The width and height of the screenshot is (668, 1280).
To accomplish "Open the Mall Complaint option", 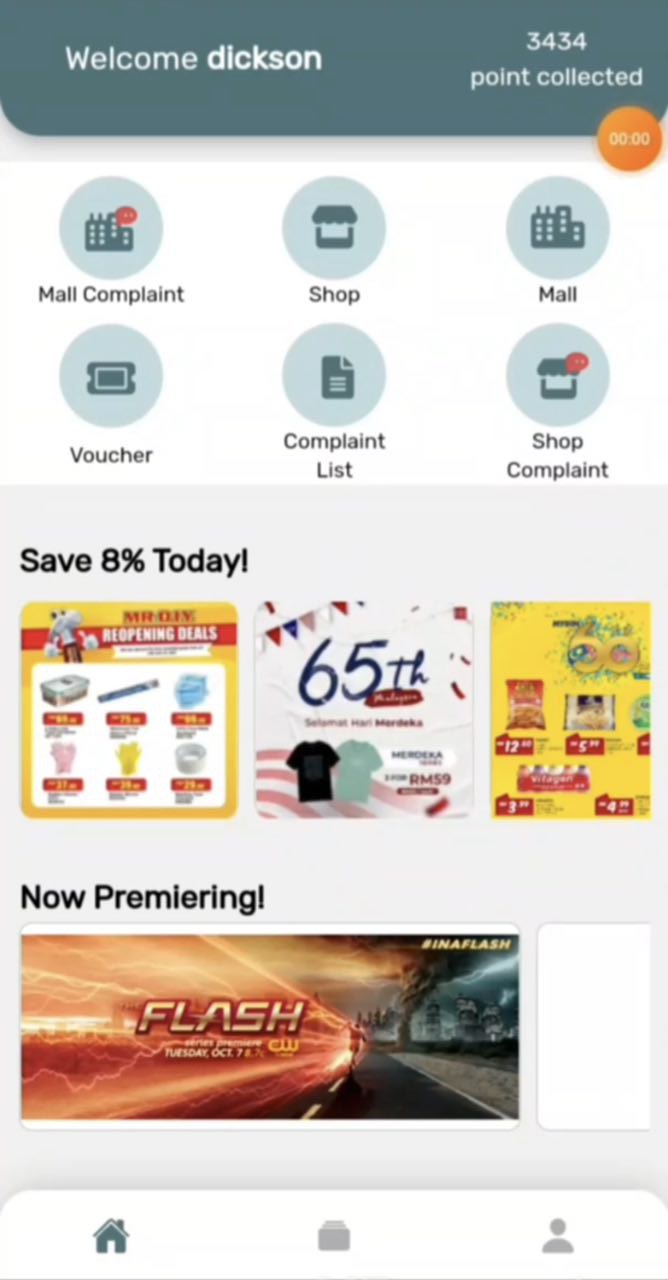I will [111, 229].
